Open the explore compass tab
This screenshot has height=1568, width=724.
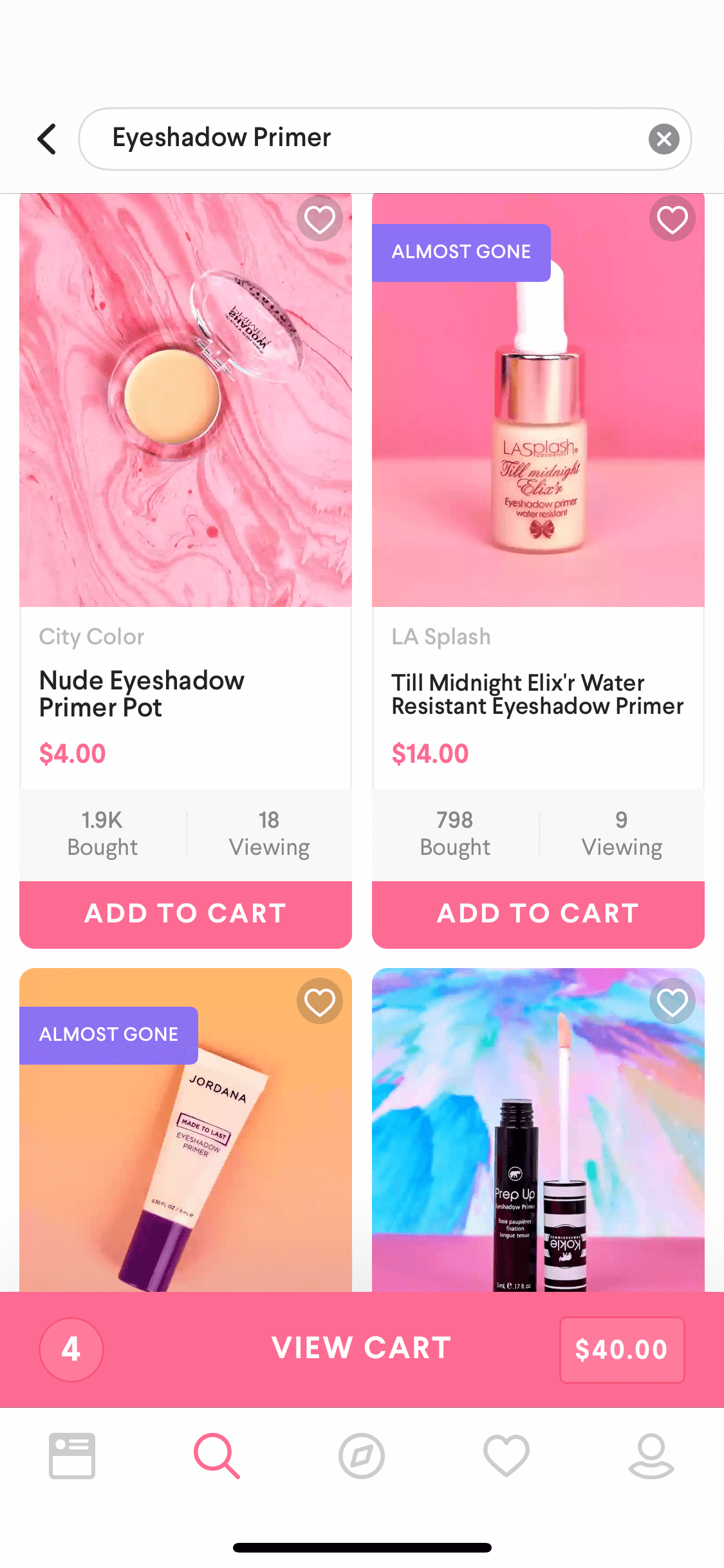tap(362, 1455)
